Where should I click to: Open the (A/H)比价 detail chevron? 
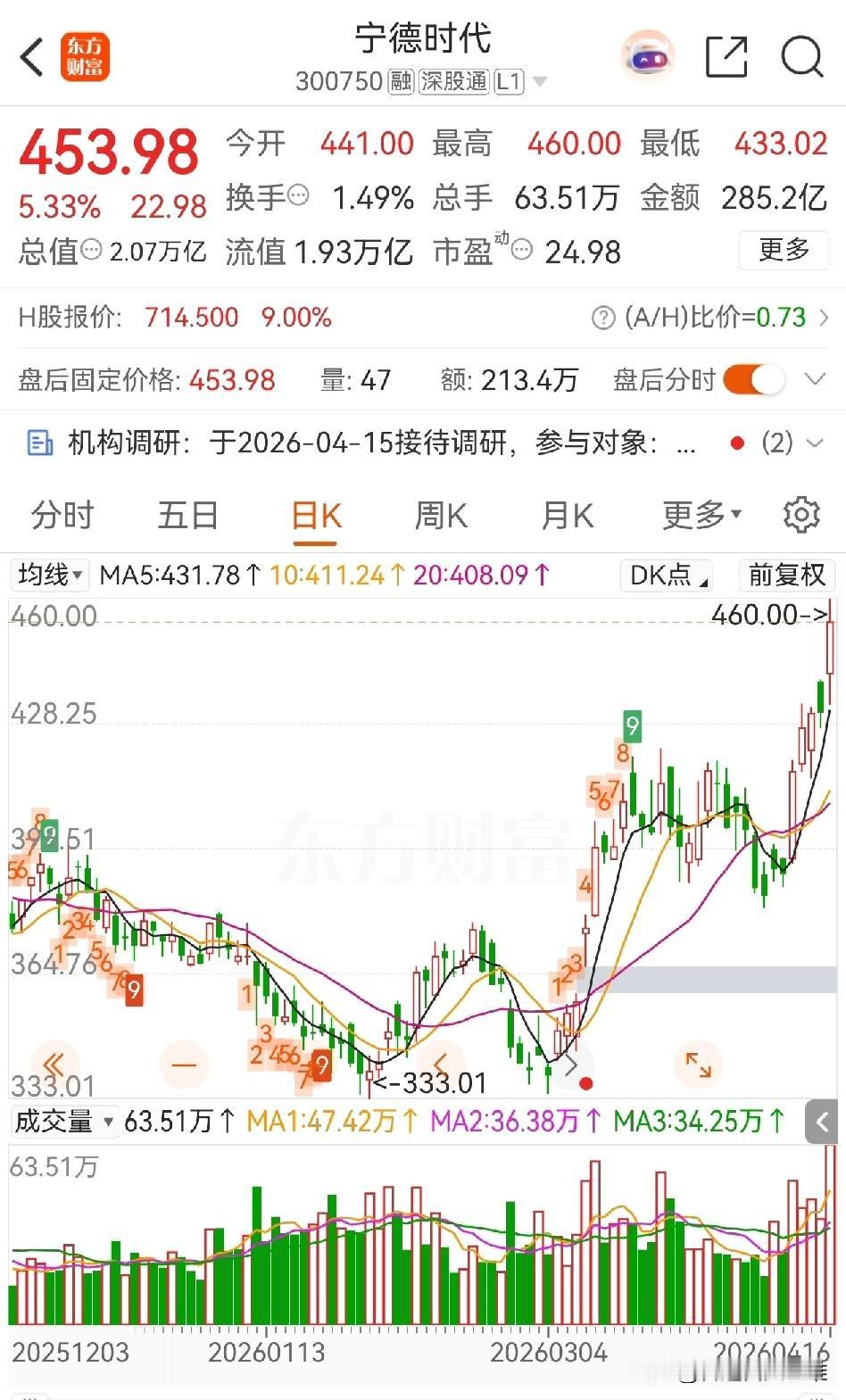click(825, 317)
